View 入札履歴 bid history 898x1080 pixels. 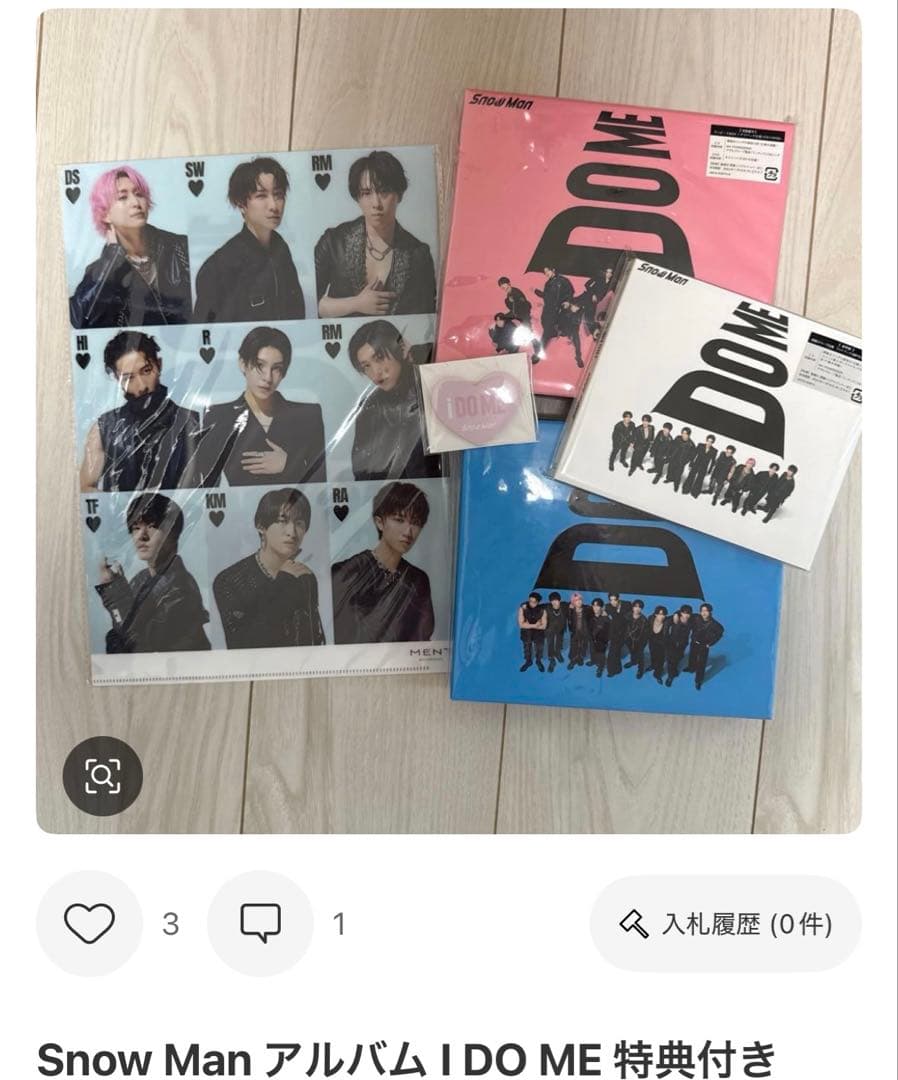(x=725, y=924)
